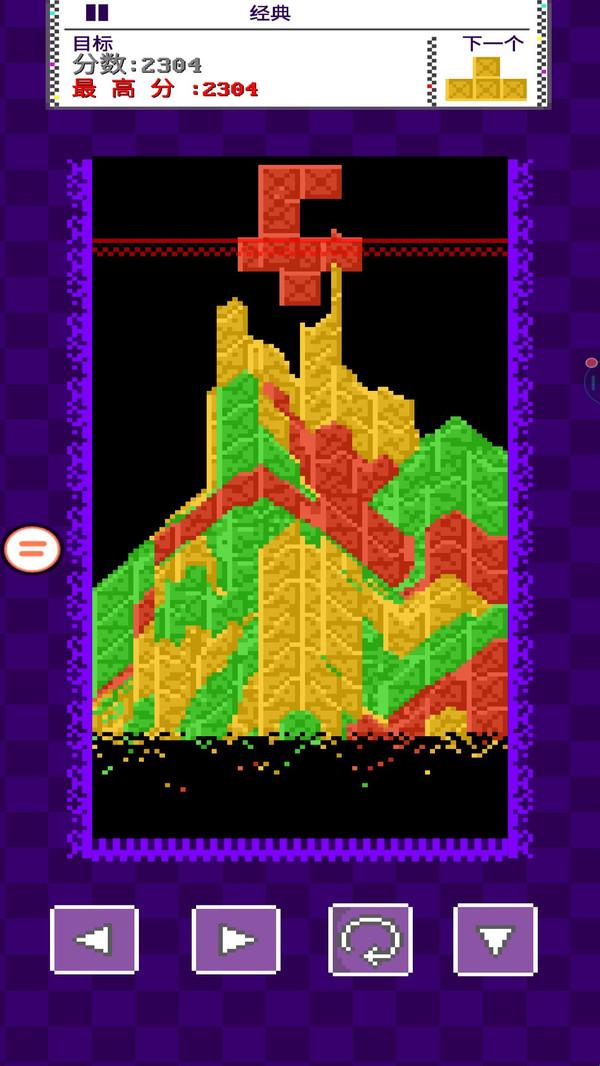
Task: Open the orange floating menu button
Action: pyautogui.click(x=32, y=549)
